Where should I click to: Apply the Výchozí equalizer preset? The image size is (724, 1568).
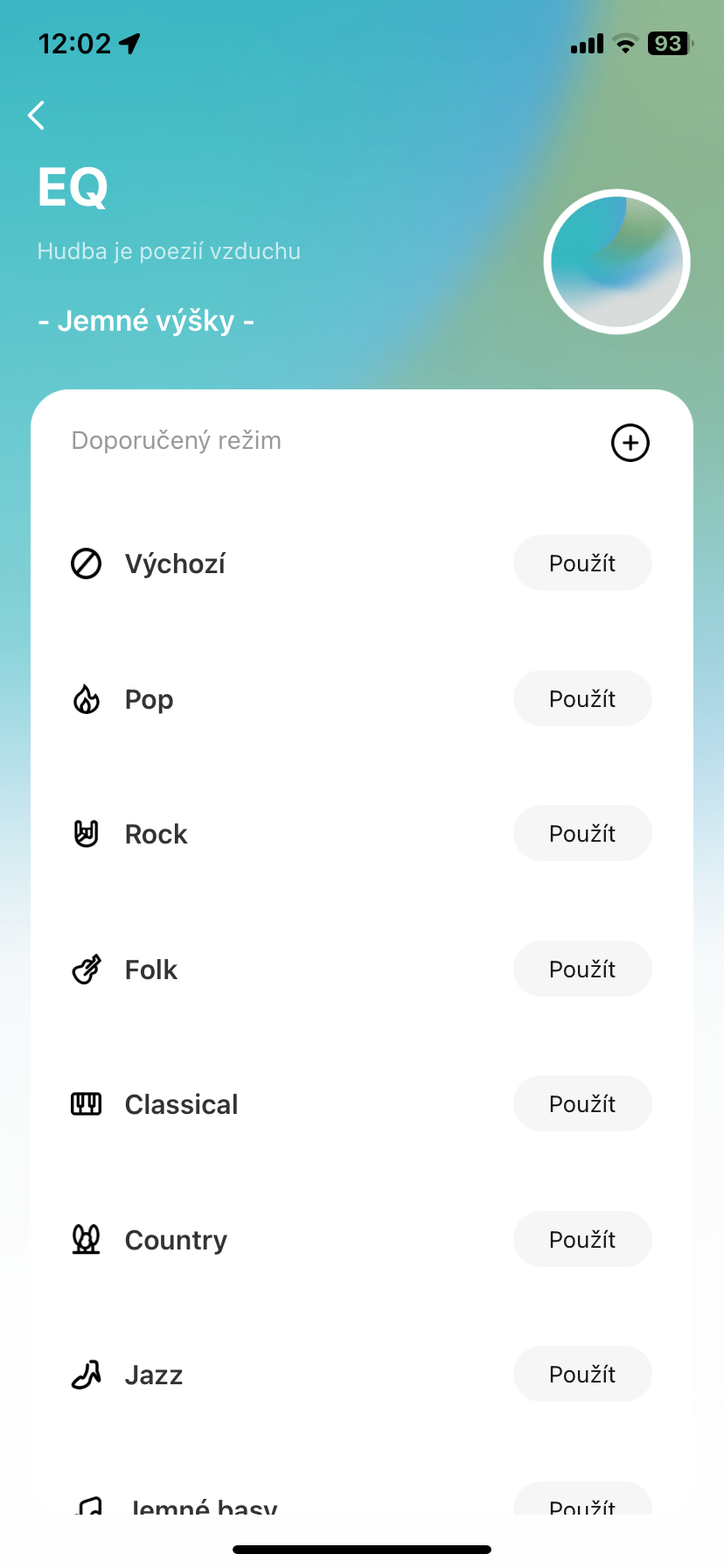tap(582, 563)
